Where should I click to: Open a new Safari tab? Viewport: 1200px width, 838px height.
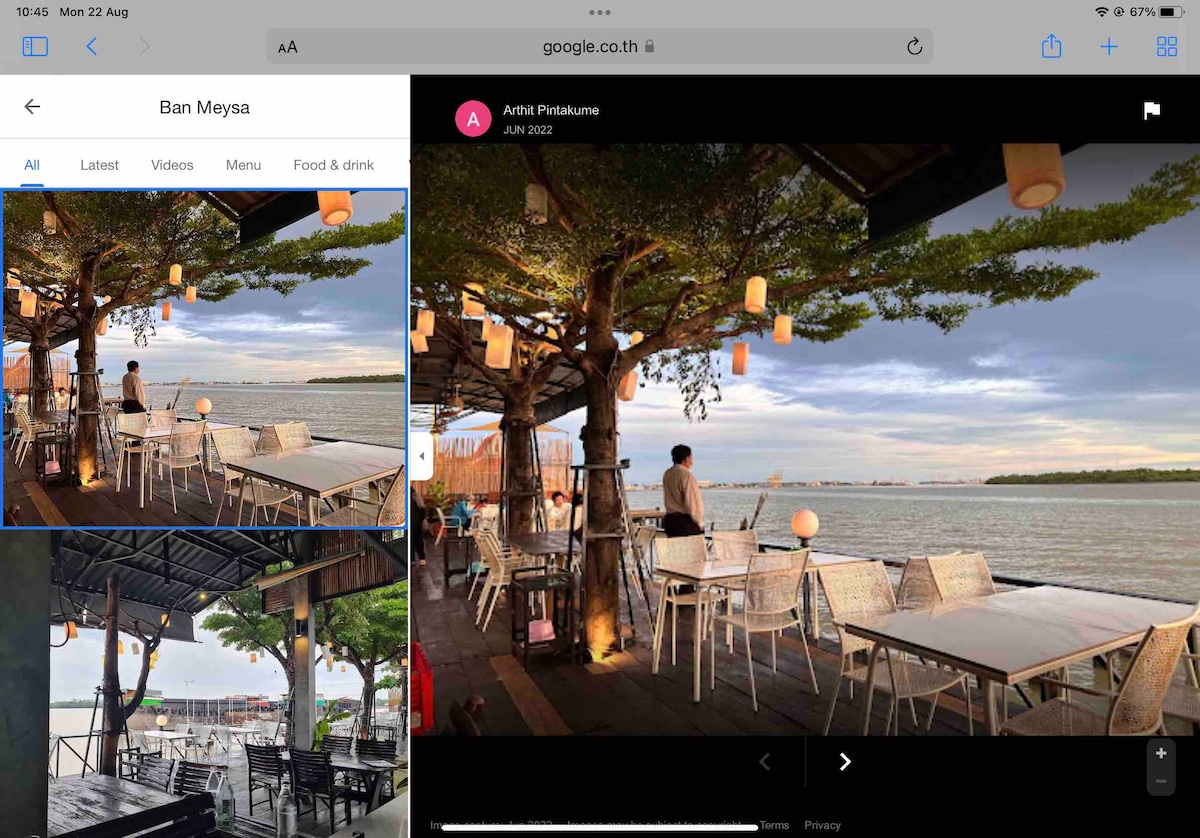[x=1109, y=46]
